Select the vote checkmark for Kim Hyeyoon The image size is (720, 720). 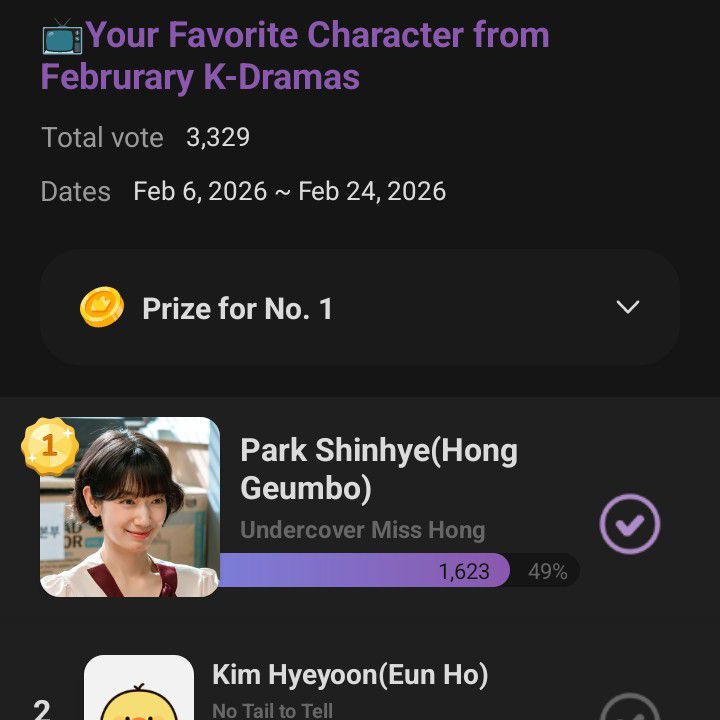[x=629, y=708]
